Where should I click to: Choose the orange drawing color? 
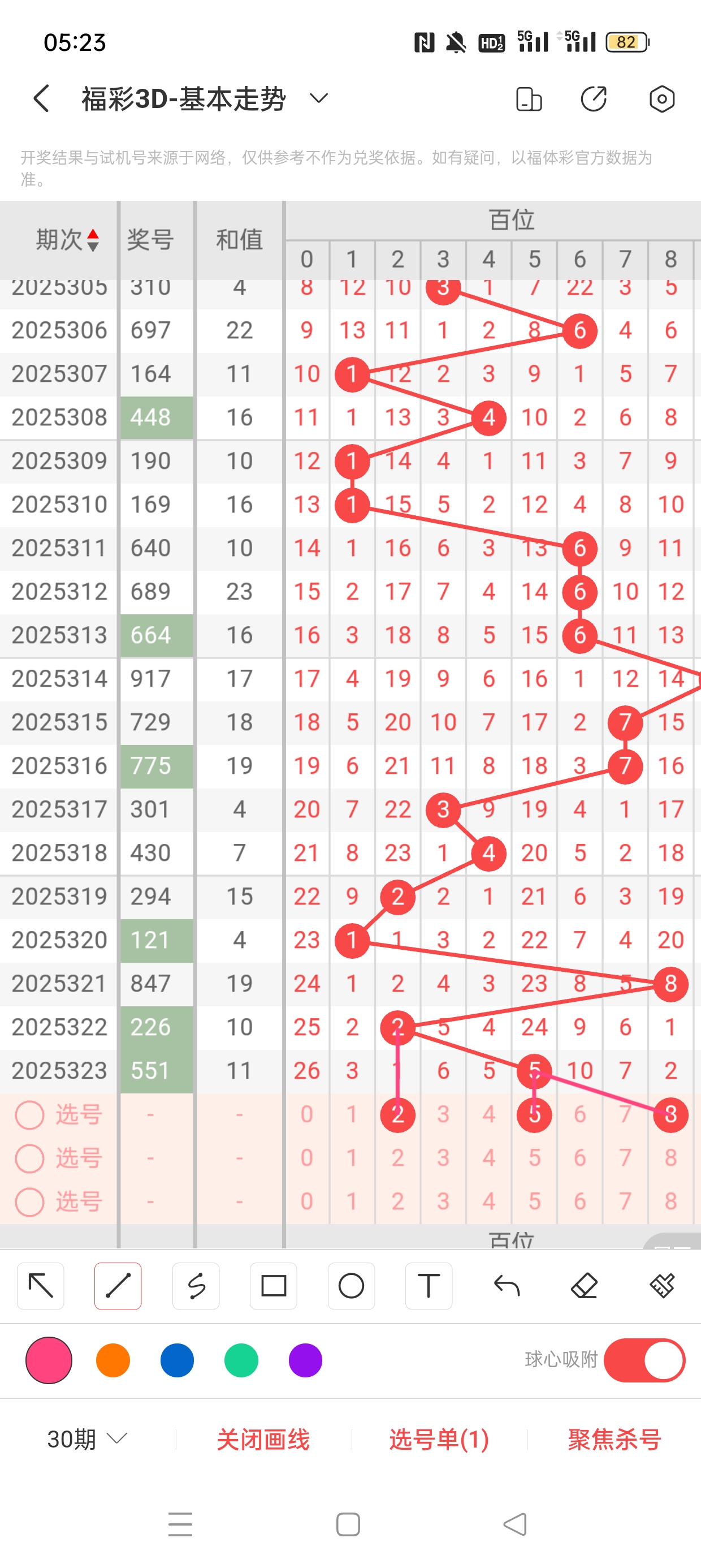[113, 1360]
